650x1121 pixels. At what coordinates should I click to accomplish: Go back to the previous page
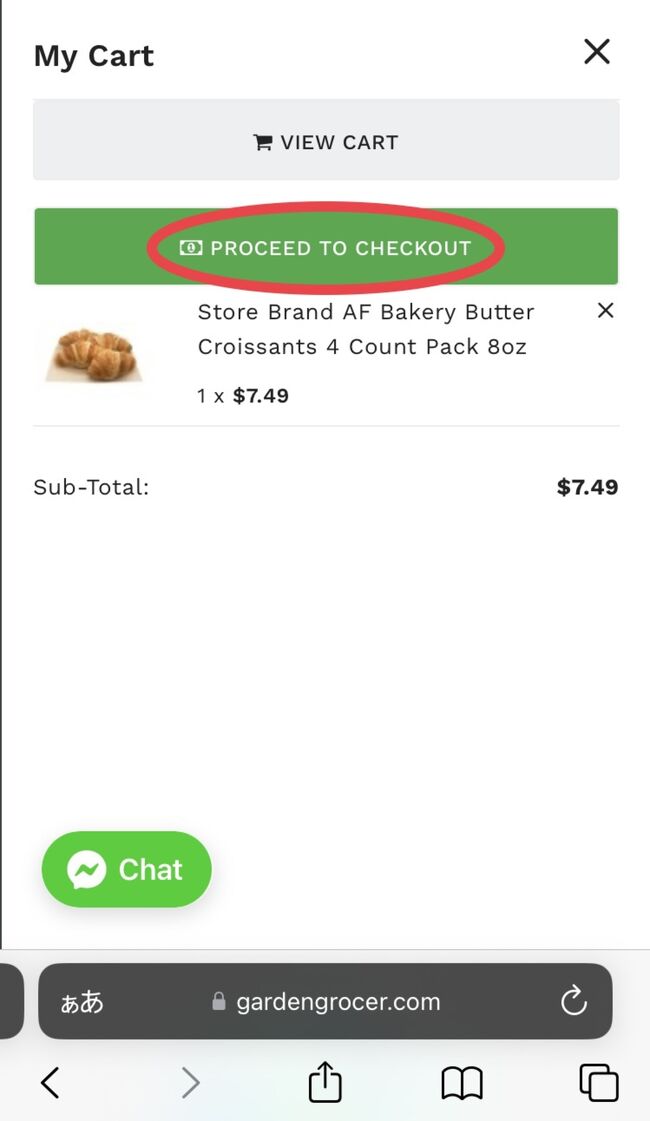[x=50, y=1082]
